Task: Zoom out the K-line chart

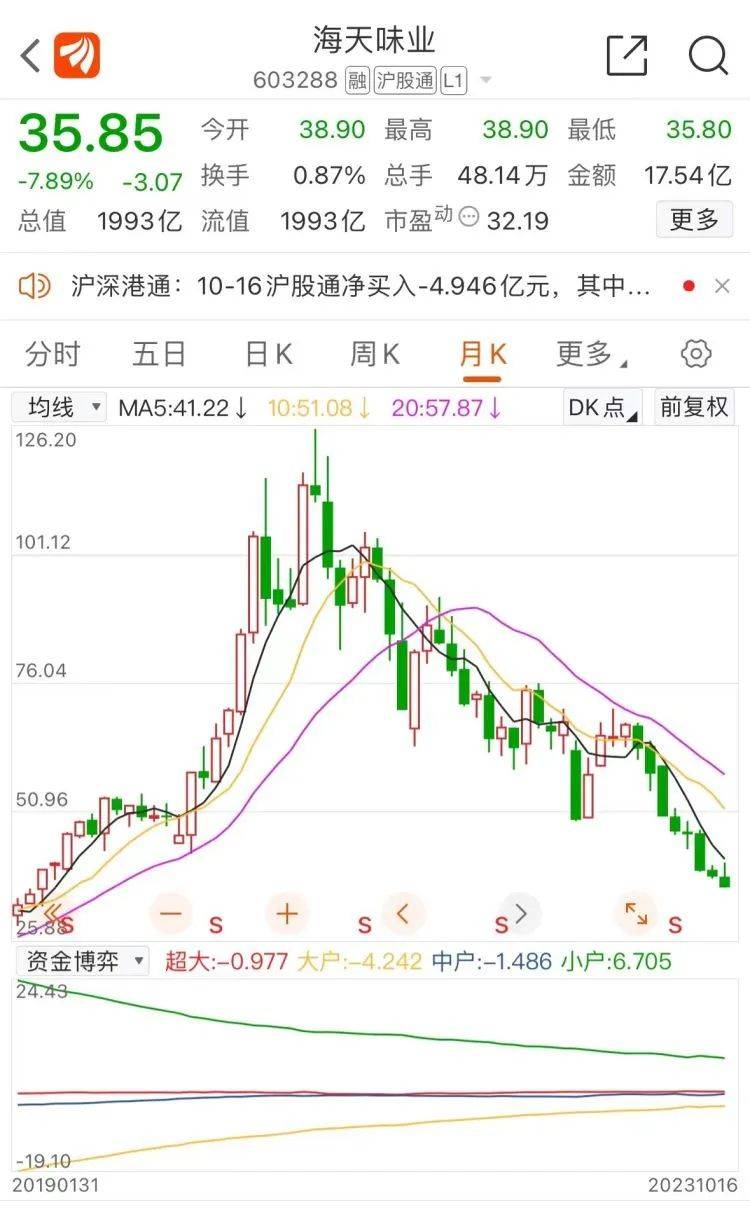Action: (x=171, y=913)
